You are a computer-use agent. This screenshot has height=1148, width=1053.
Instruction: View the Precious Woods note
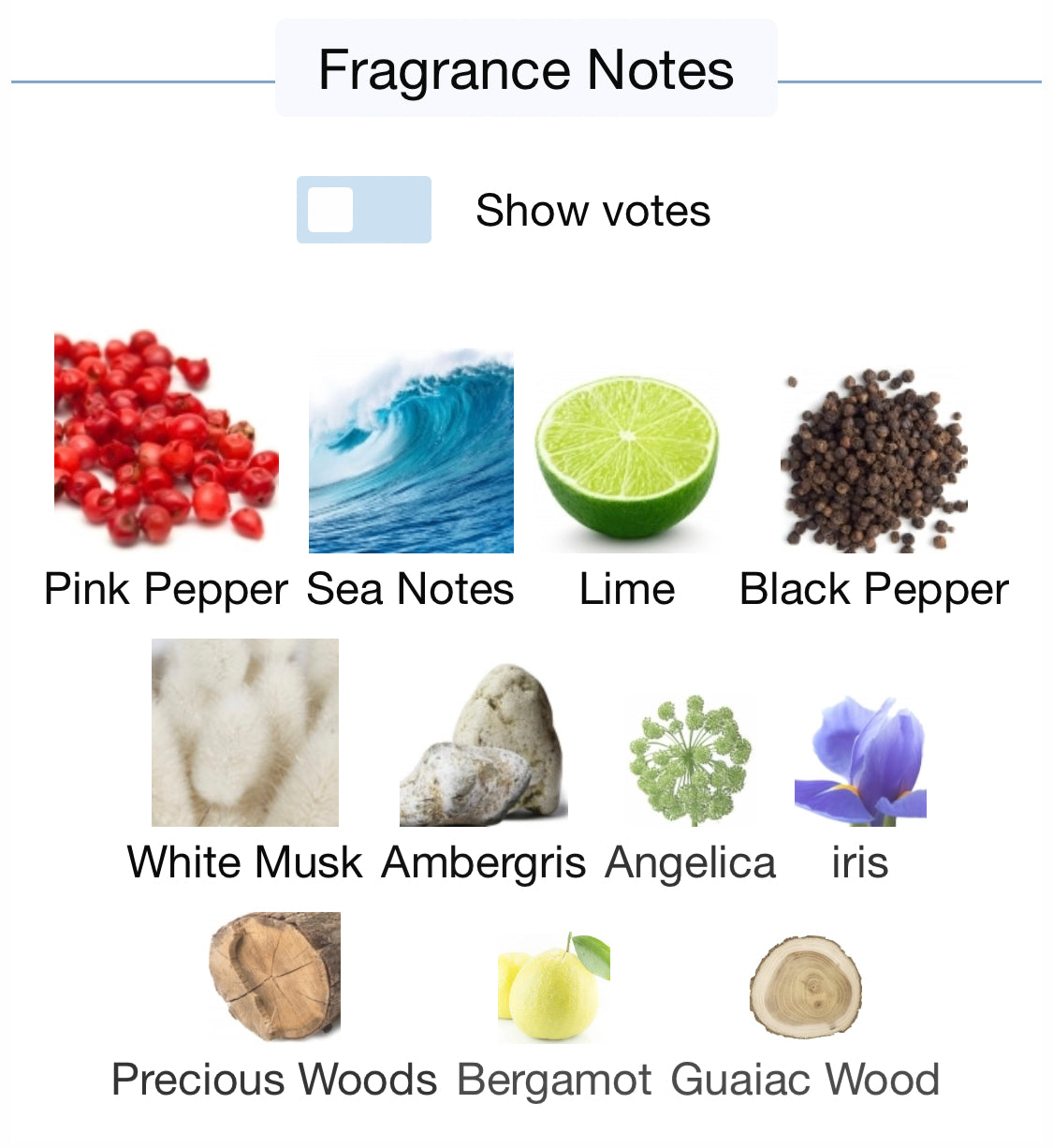[x=274, y=977]
